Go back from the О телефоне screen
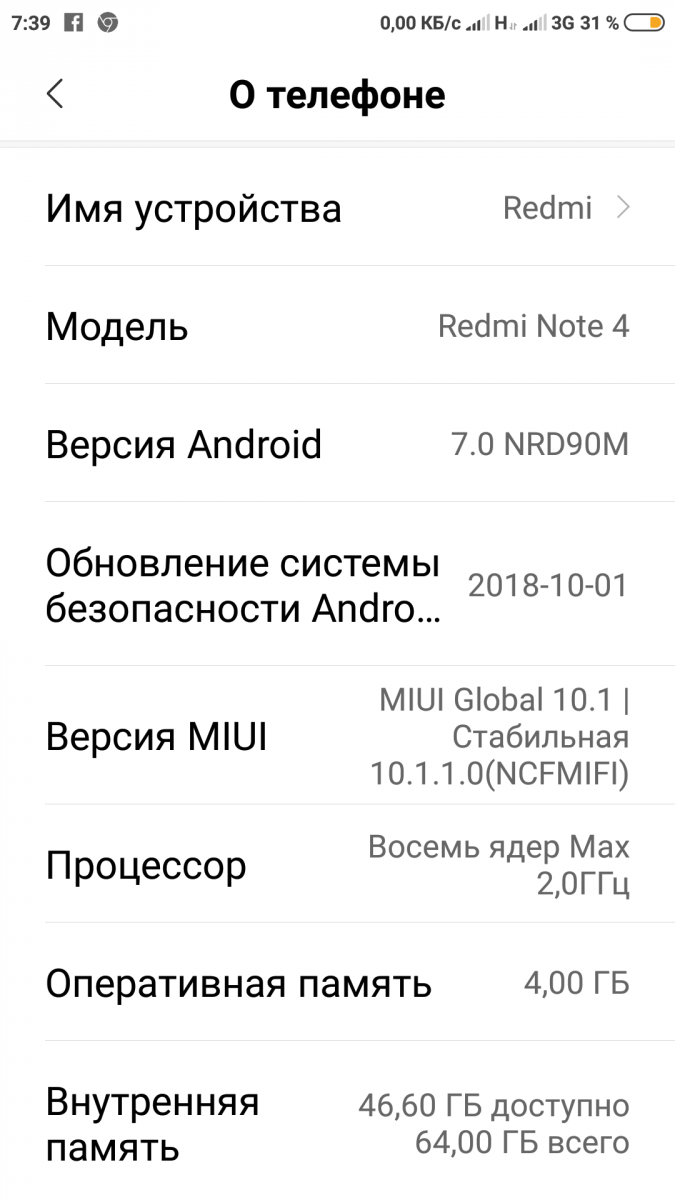The image size is (675, 1200). [x=55, y=94]
